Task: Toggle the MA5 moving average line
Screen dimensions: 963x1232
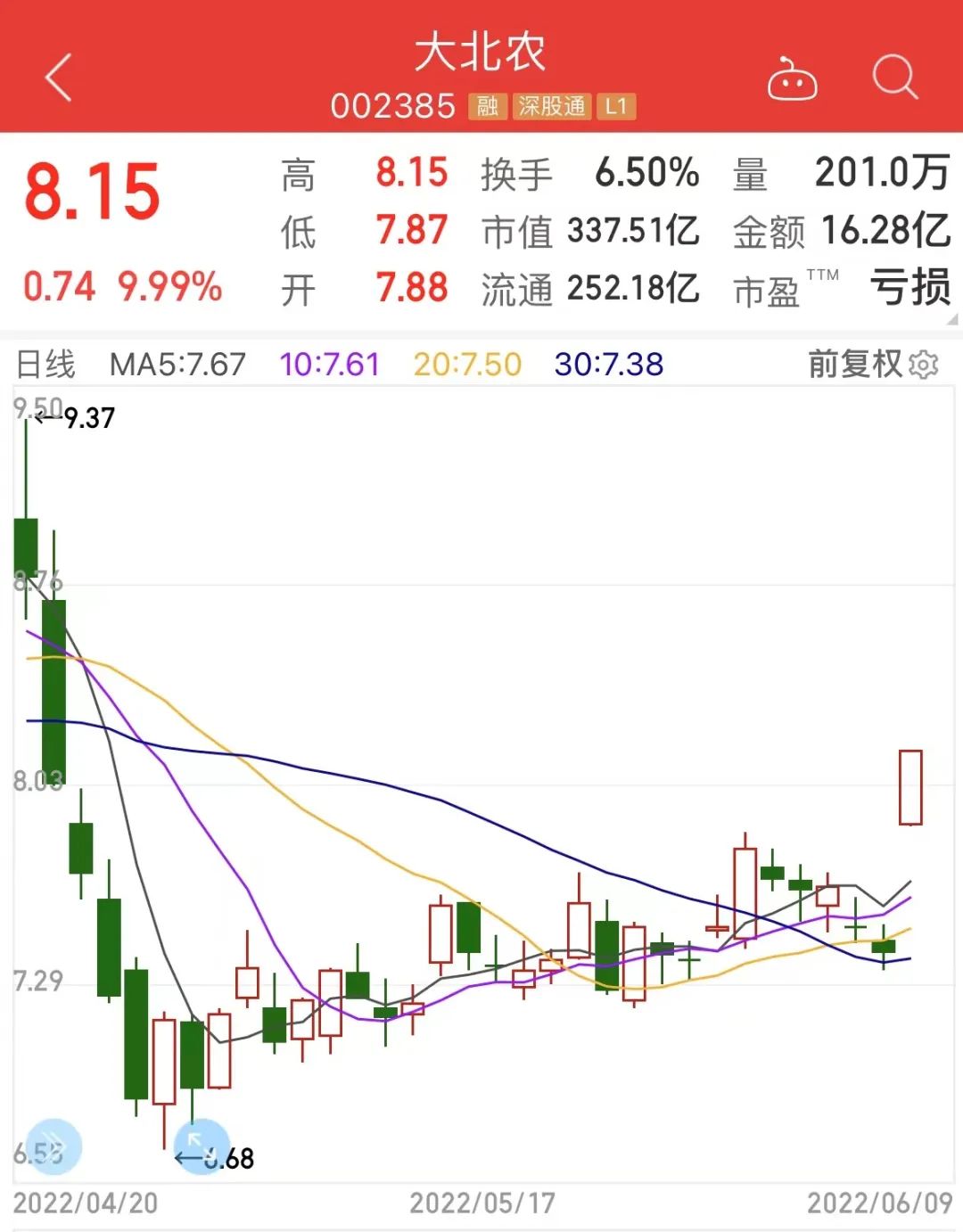Action: [177, 365]
